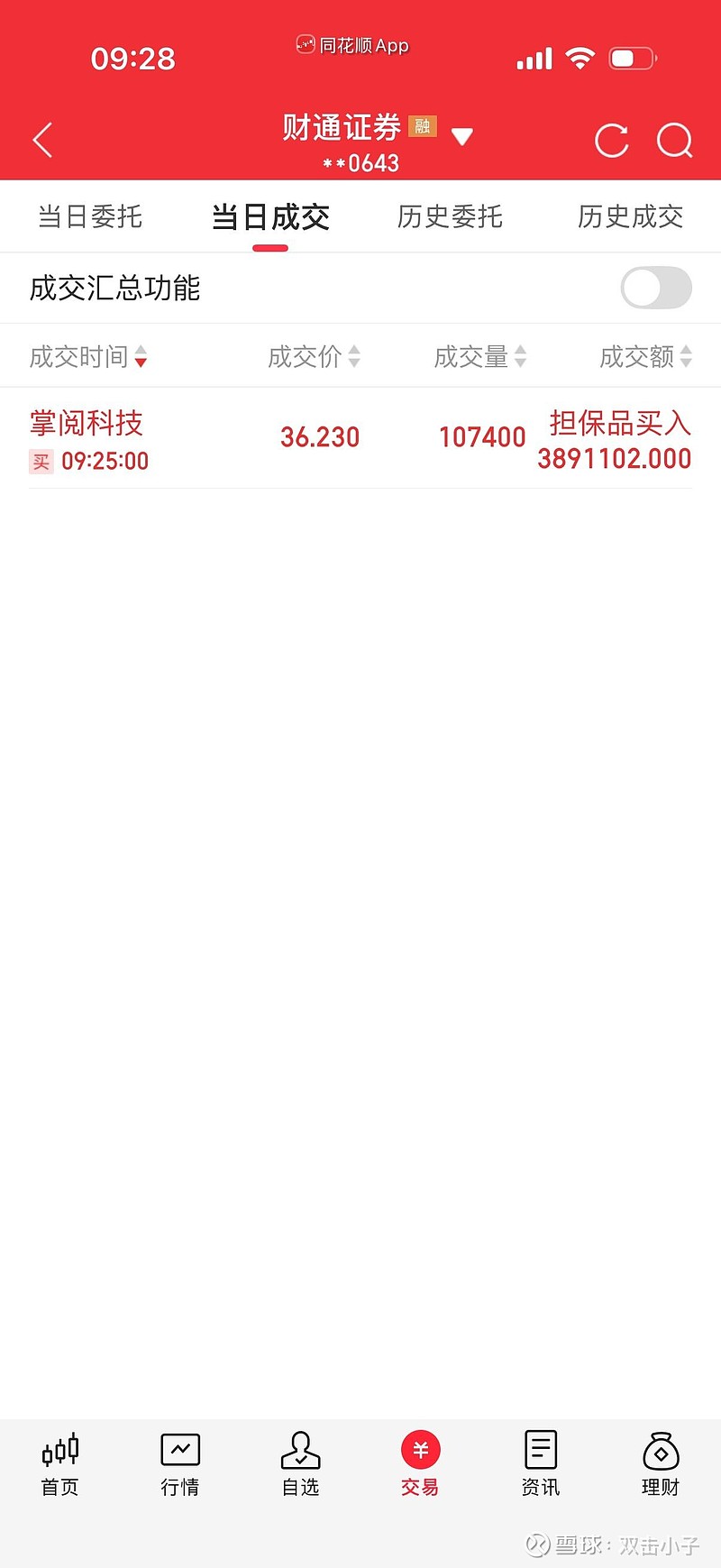Switch to the 历史成交 tab
721x1568 pixels.
[x=630, y=216]
